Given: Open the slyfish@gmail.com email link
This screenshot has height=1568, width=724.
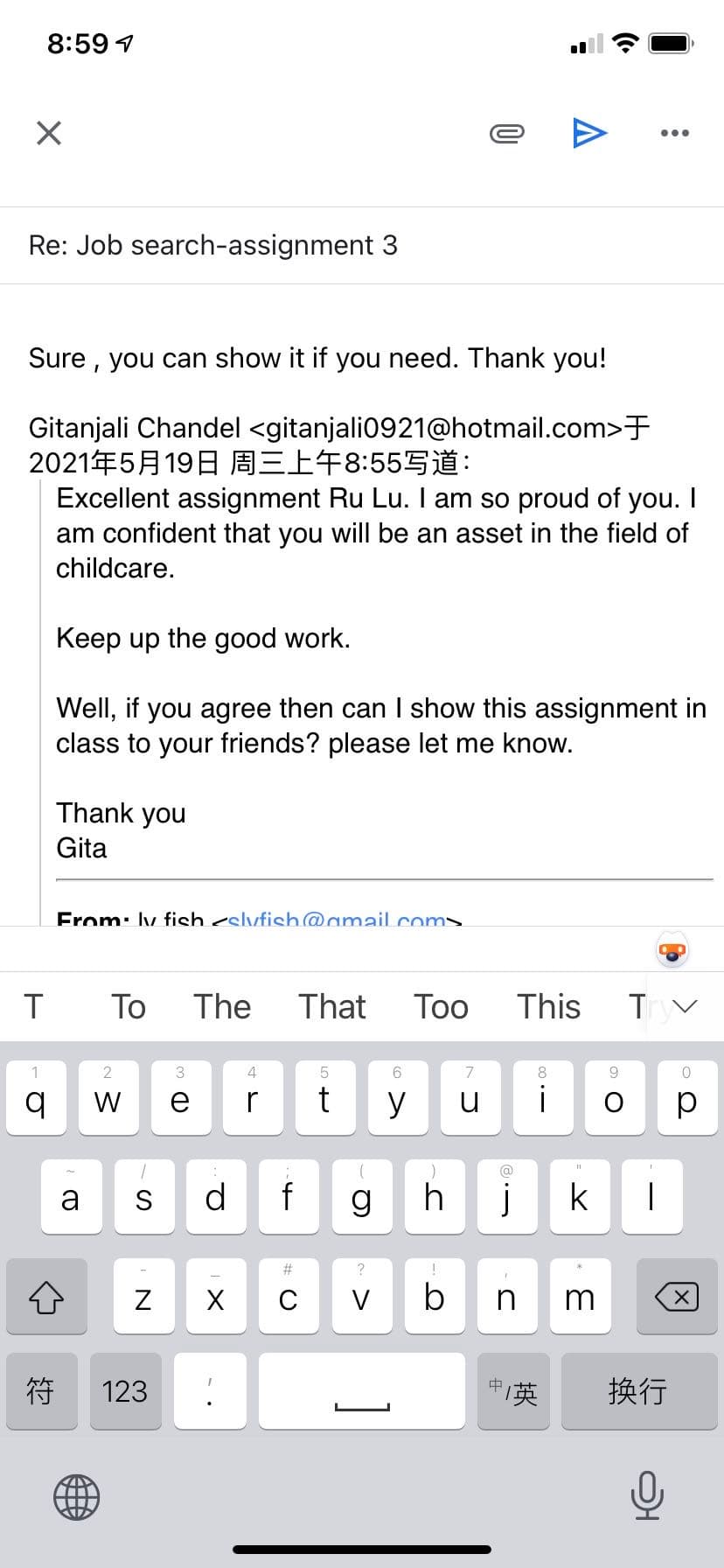Looking at the screenshot, I should tap(338, 919).
